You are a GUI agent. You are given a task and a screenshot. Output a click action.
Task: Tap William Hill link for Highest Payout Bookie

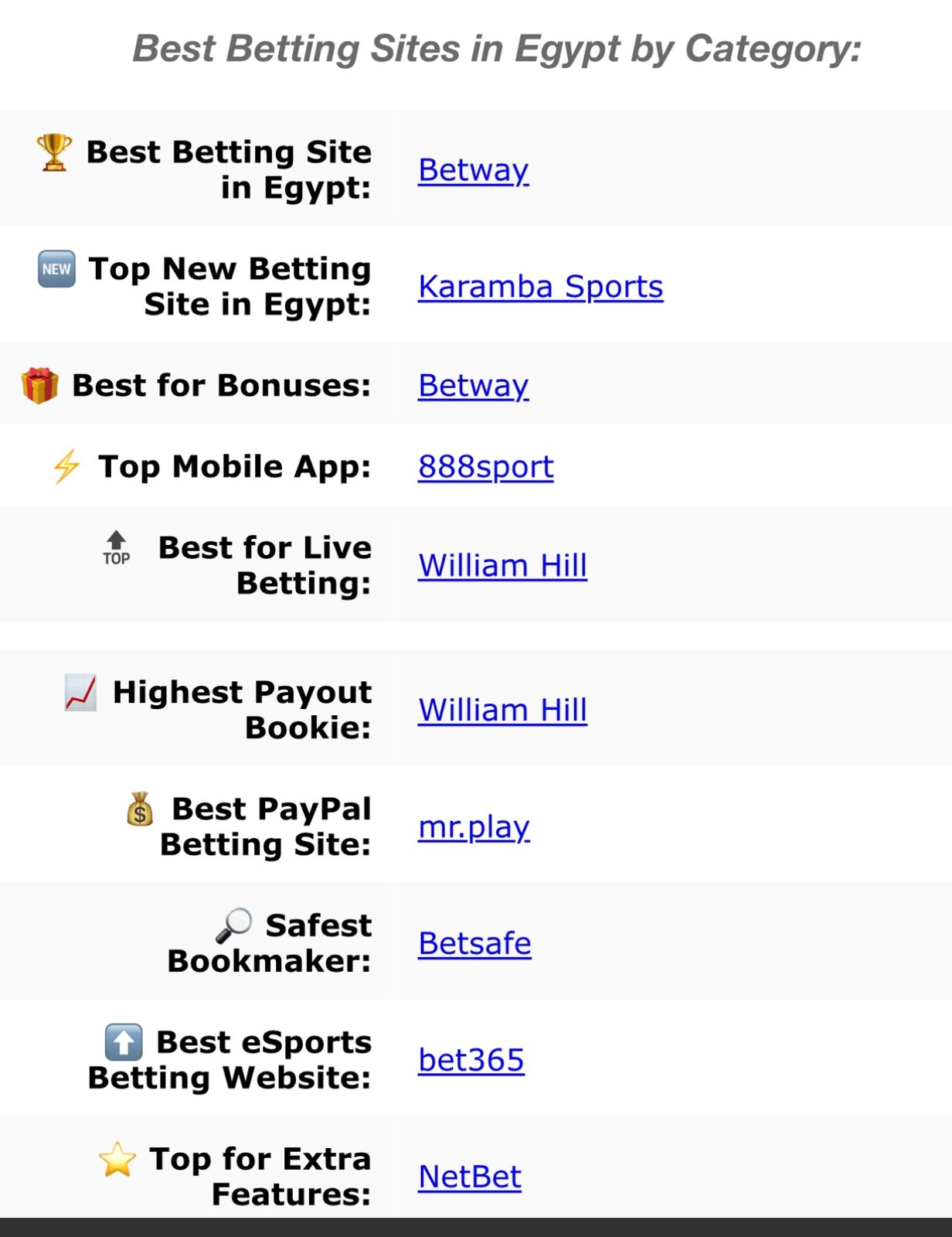click(x=502, y=711)
